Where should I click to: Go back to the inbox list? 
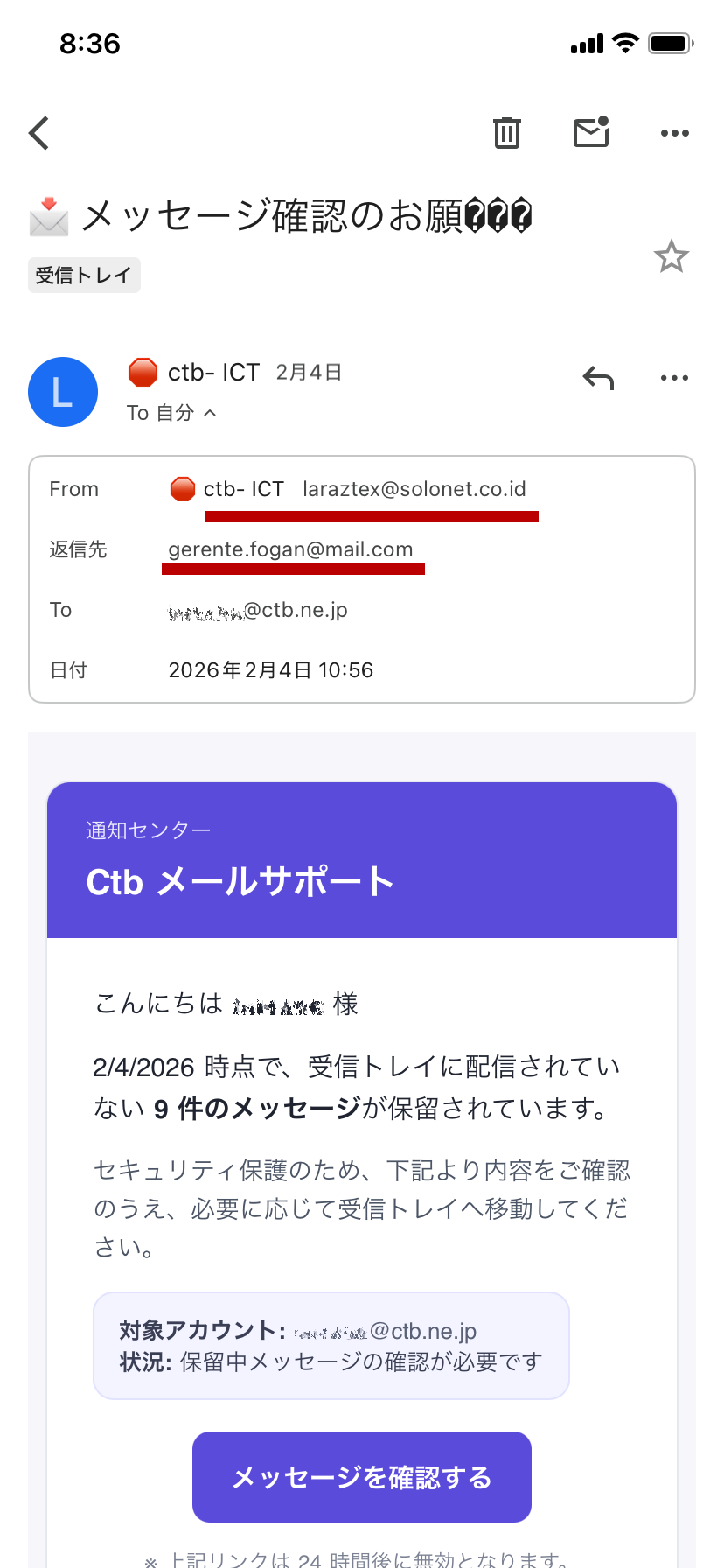tap(39, 133)
